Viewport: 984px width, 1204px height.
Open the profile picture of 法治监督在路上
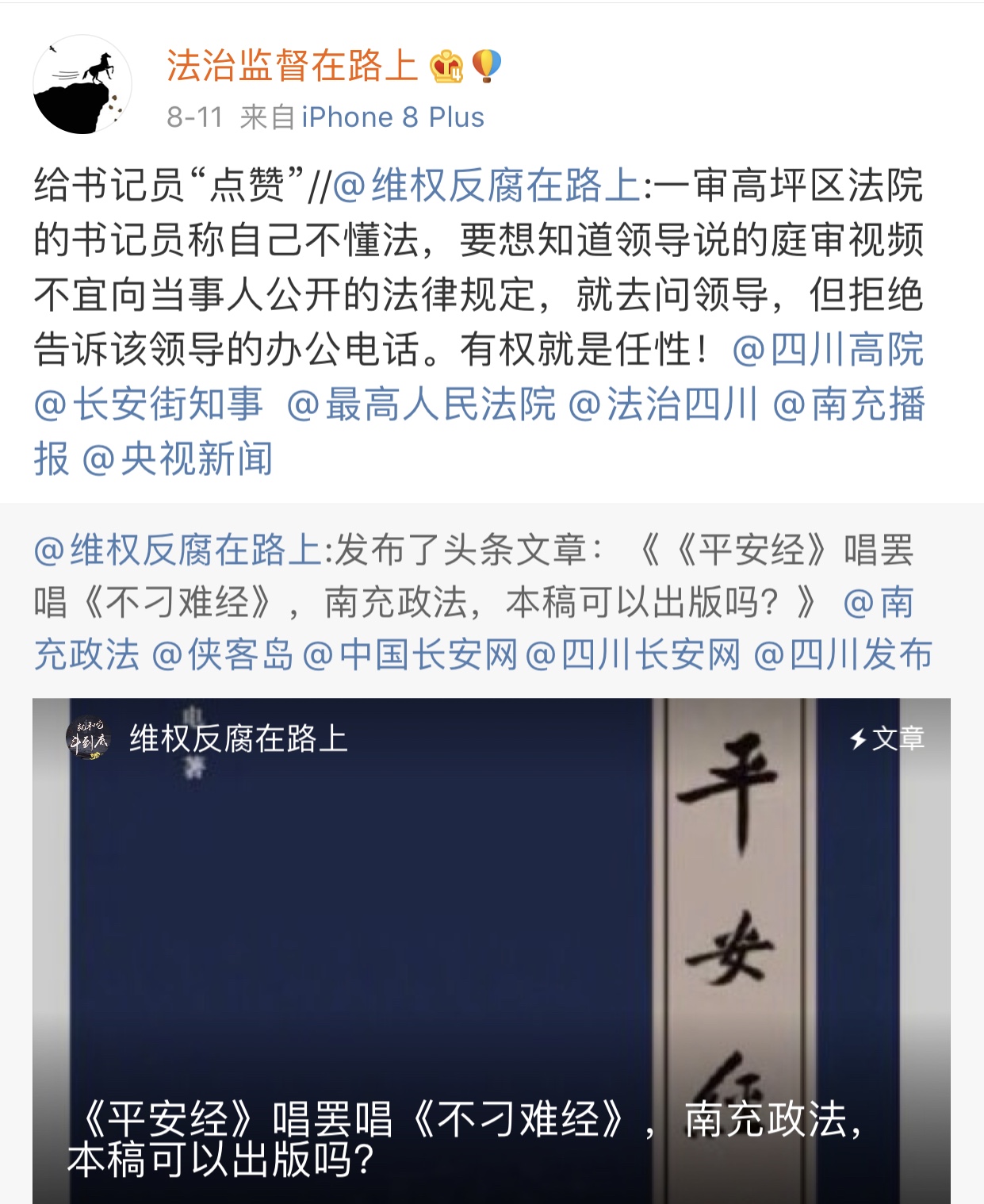[x=82, y=85]
